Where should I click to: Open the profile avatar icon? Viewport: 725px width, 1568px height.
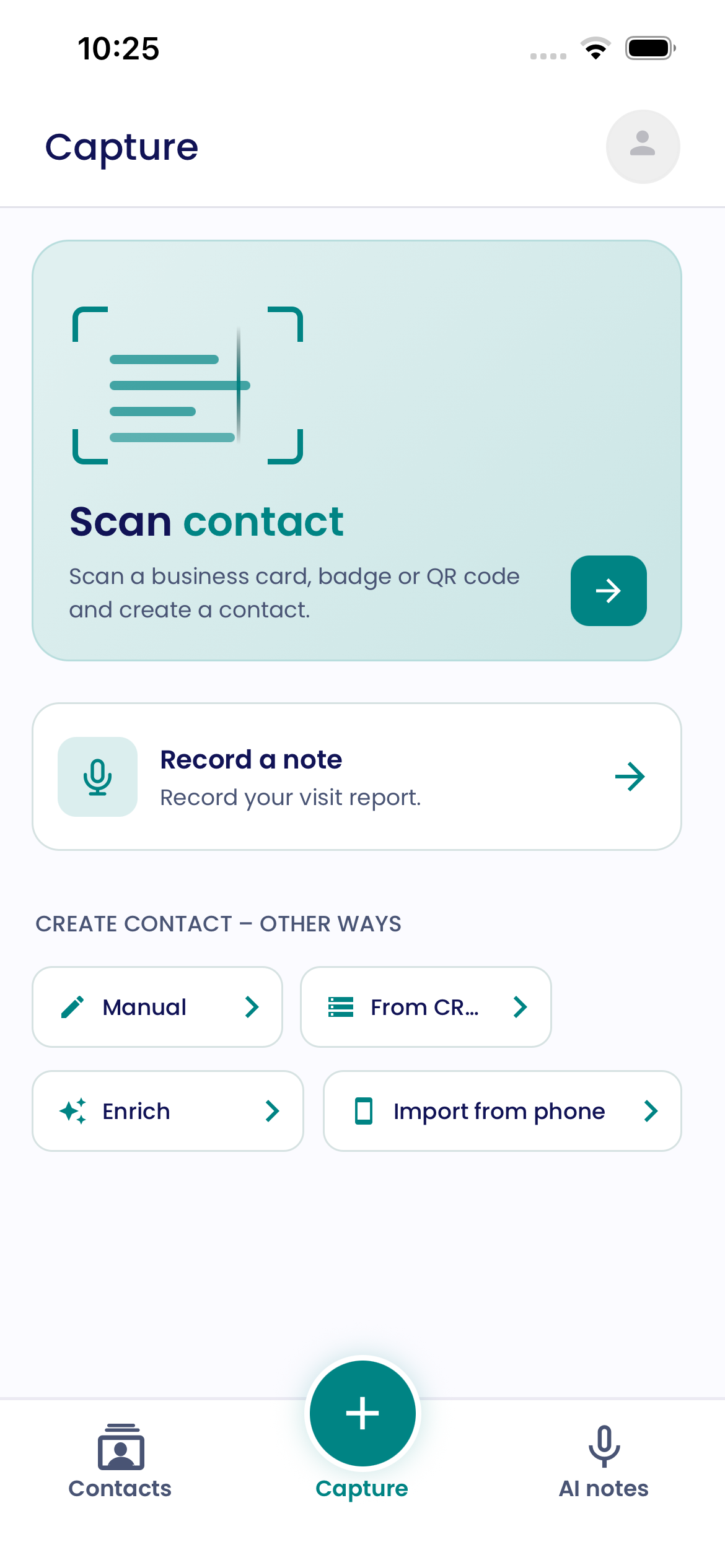[x=643, y=147]
